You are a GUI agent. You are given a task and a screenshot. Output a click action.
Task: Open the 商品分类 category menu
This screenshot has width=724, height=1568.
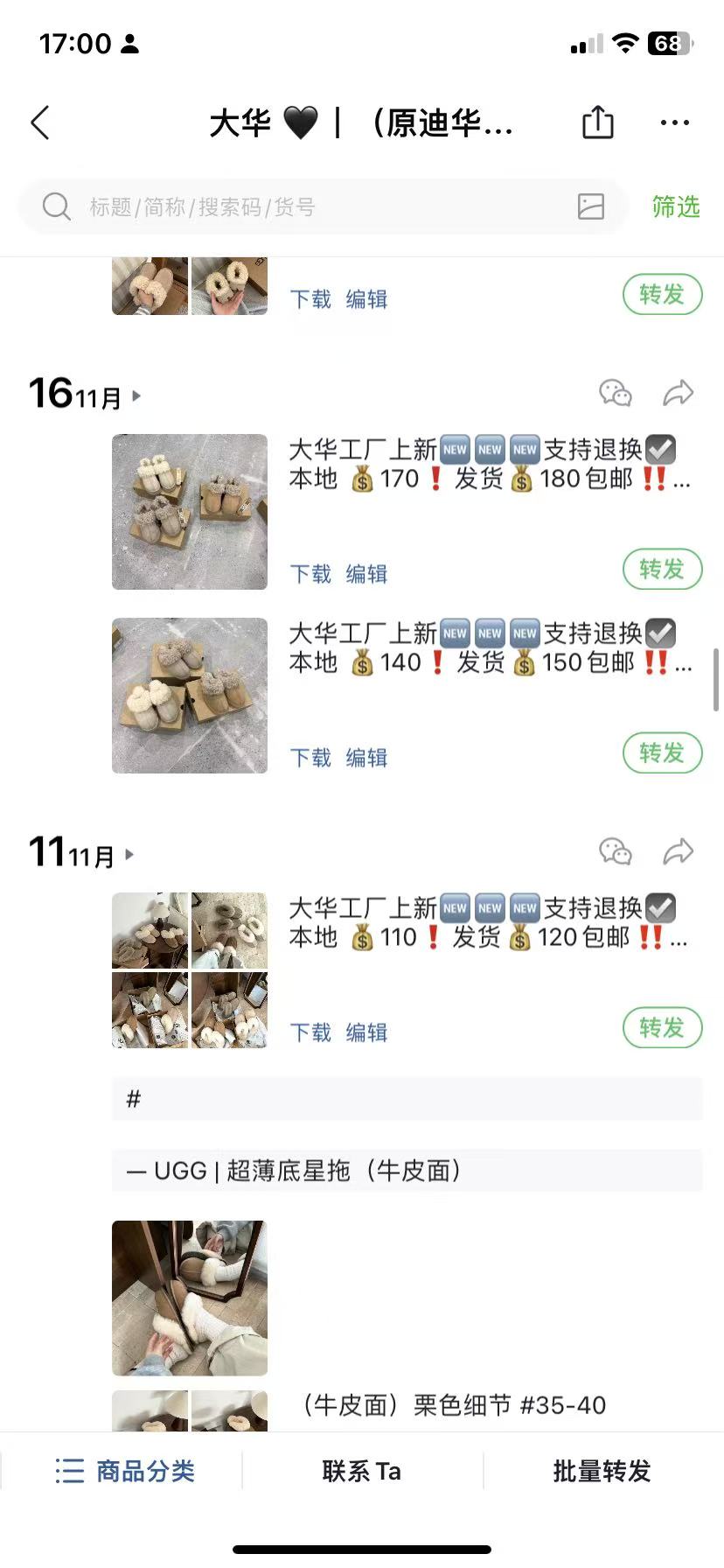click(x=125, y=1471)
